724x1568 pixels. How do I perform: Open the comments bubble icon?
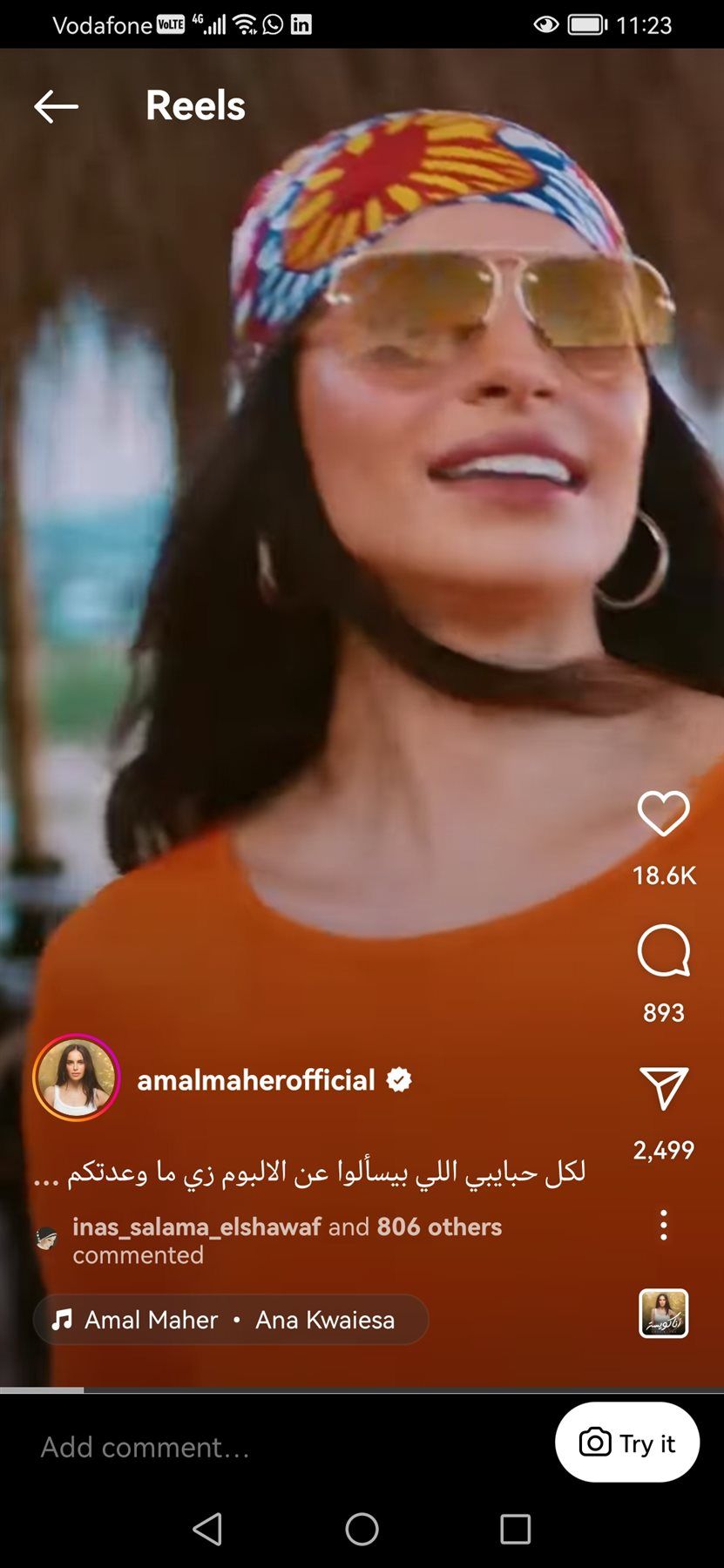(663, 951)
